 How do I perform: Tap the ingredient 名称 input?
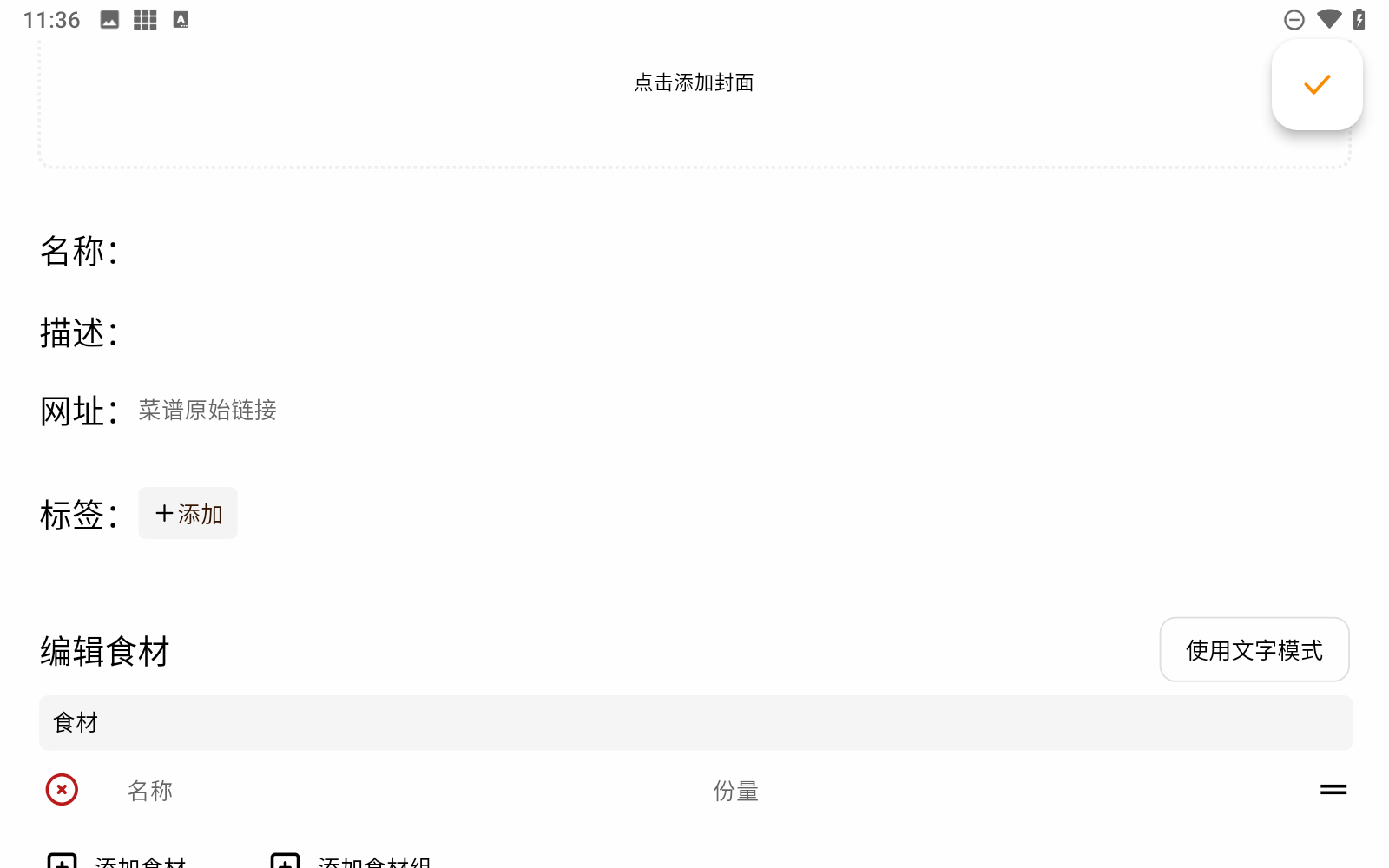[x=391, y=791]
